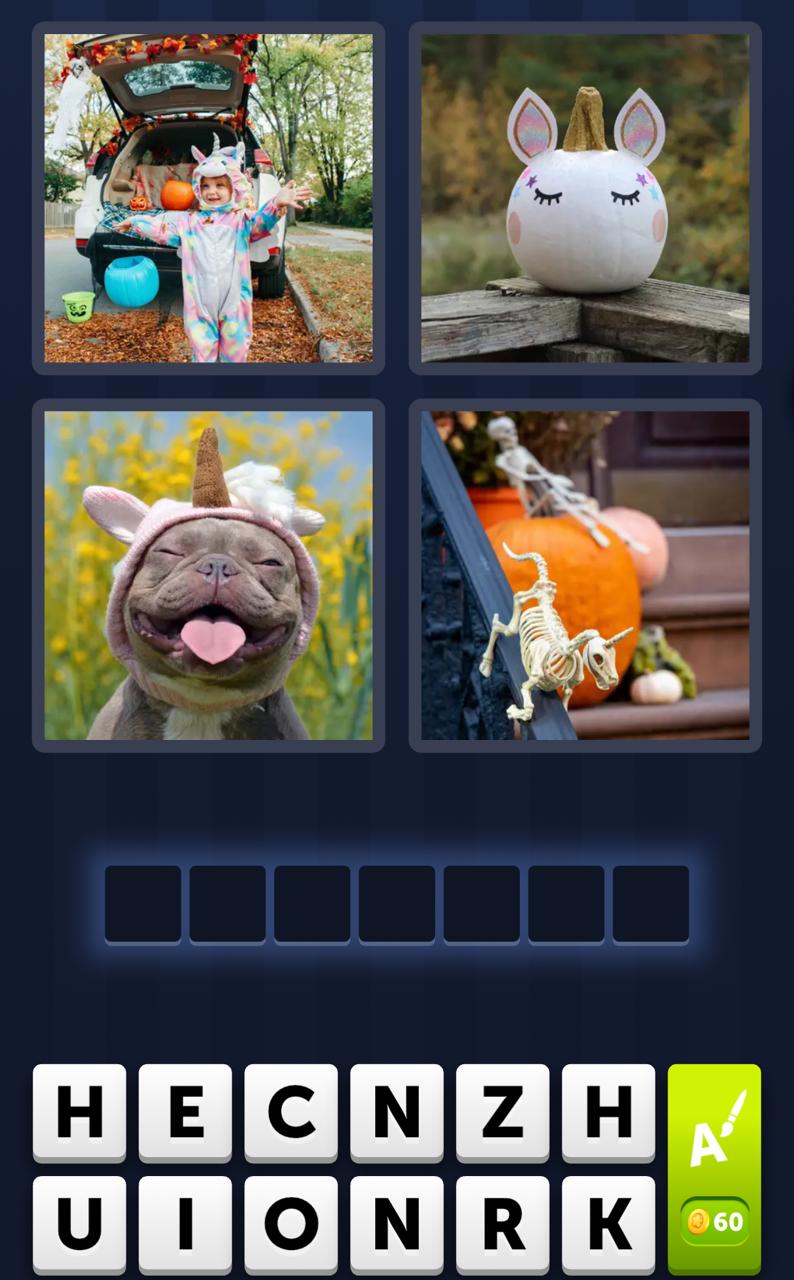The width and height of the screenshot is (794, 1280).
Task: Add the letter I tile
Action: (x=185, y=1223)
